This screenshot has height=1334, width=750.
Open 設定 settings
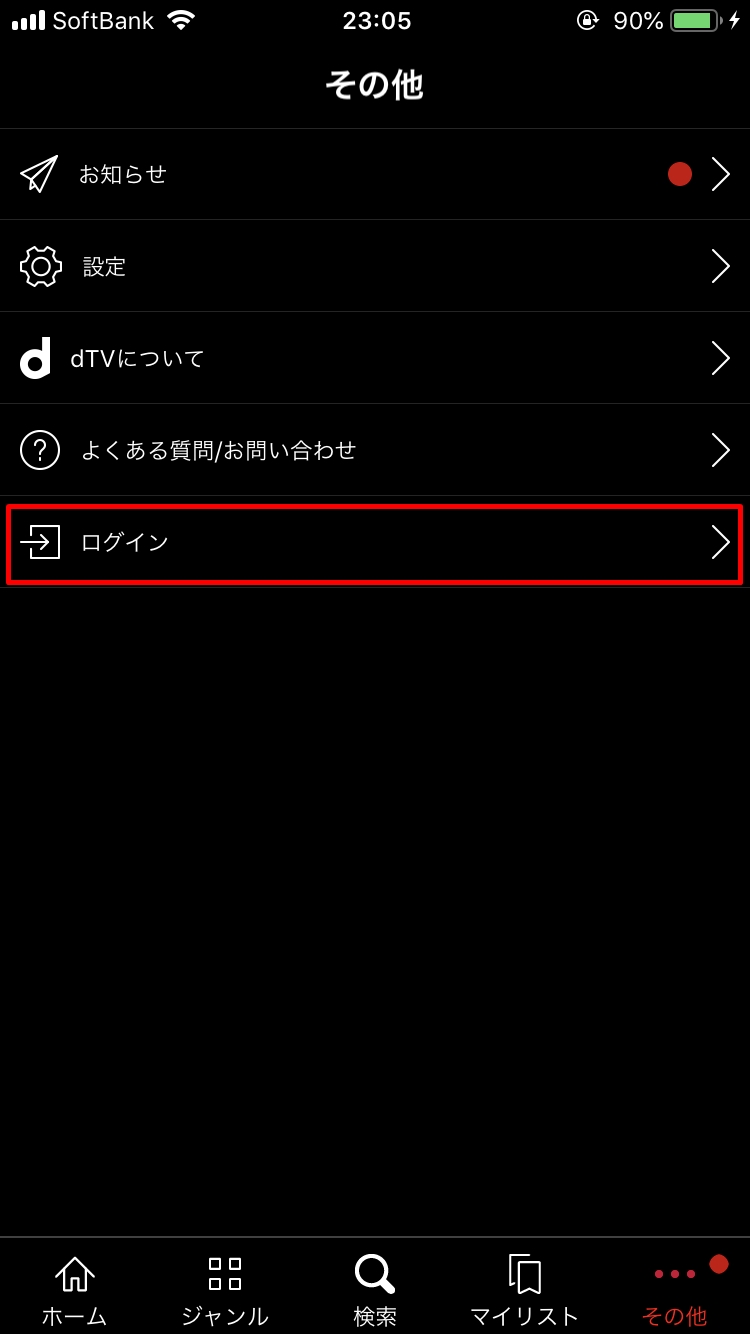click(x=375, y=266)
